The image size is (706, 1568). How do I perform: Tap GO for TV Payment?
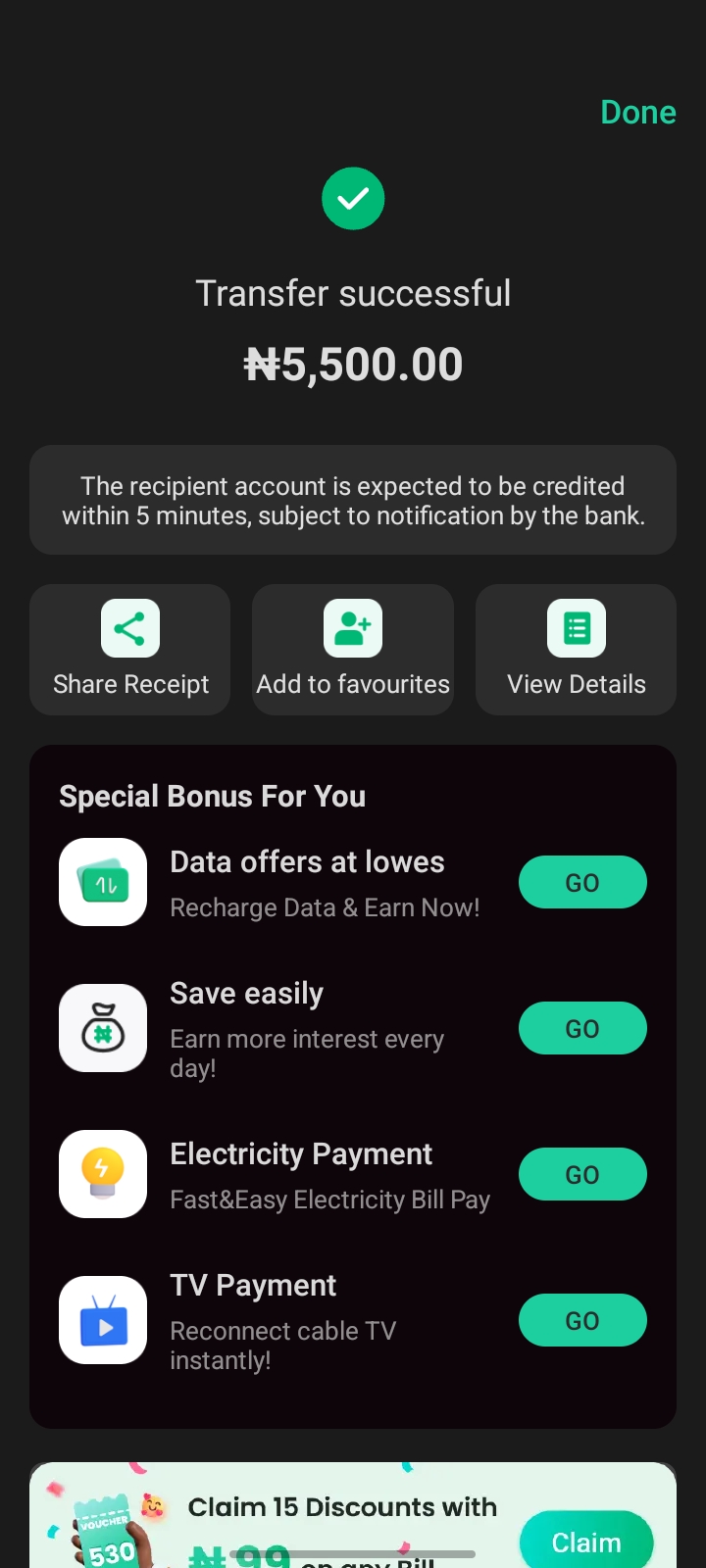(x=582, y=1320)
